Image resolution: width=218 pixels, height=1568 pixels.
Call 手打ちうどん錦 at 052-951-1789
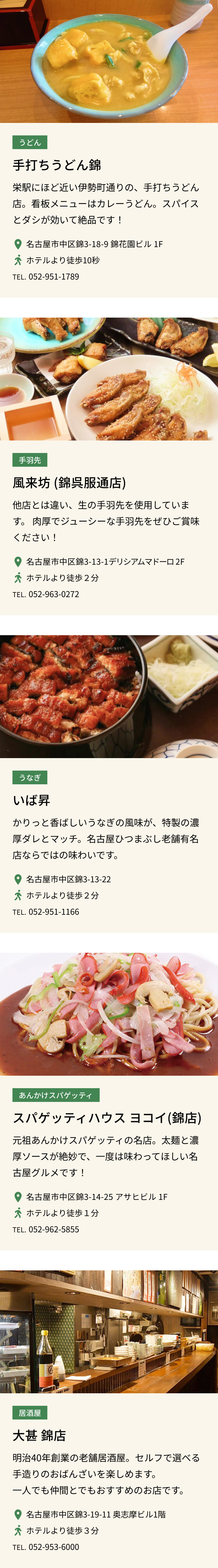(x=54, y=276)
